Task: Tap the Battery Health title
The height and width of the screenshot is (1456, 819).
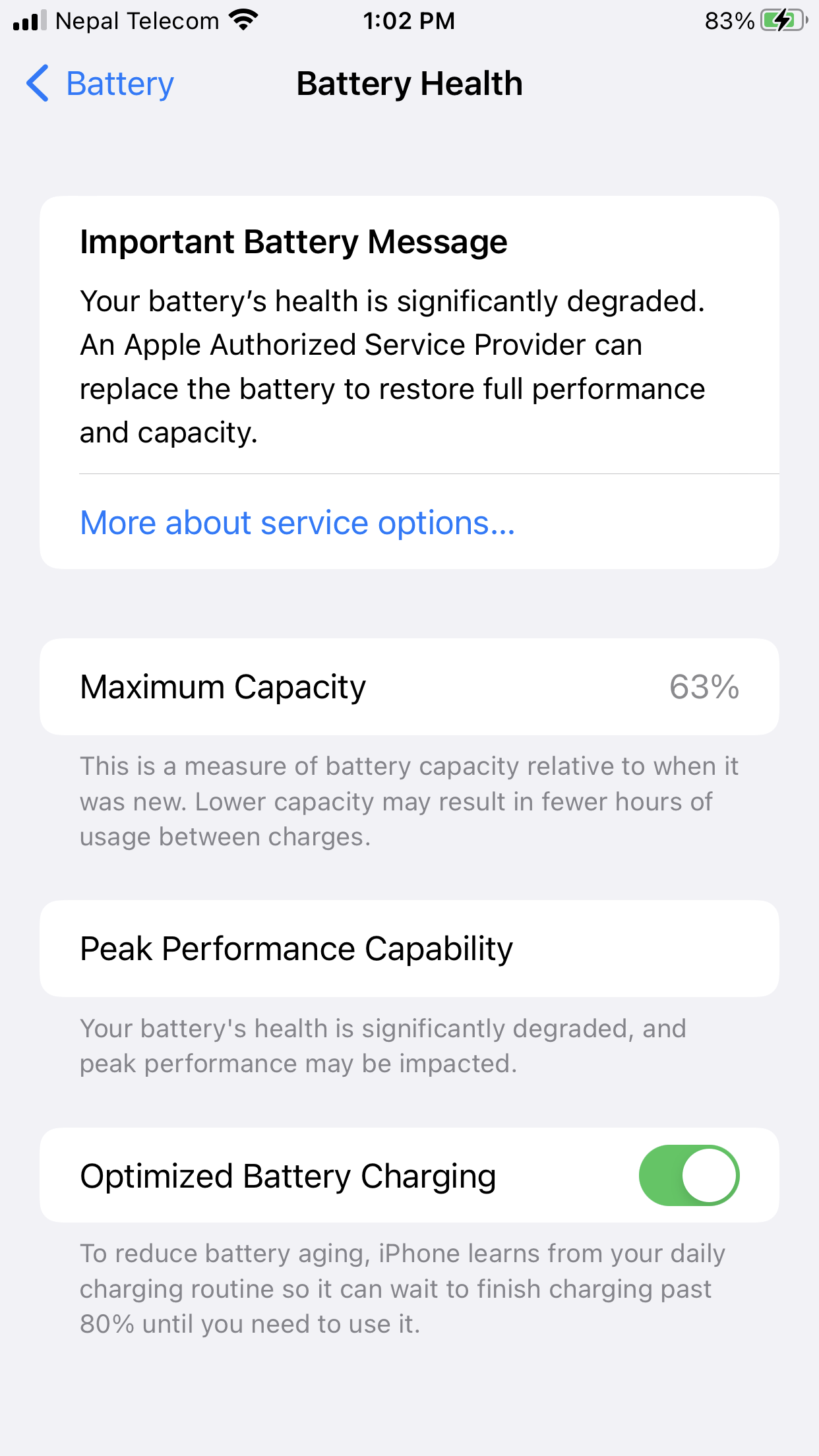Action: point(409,84)
